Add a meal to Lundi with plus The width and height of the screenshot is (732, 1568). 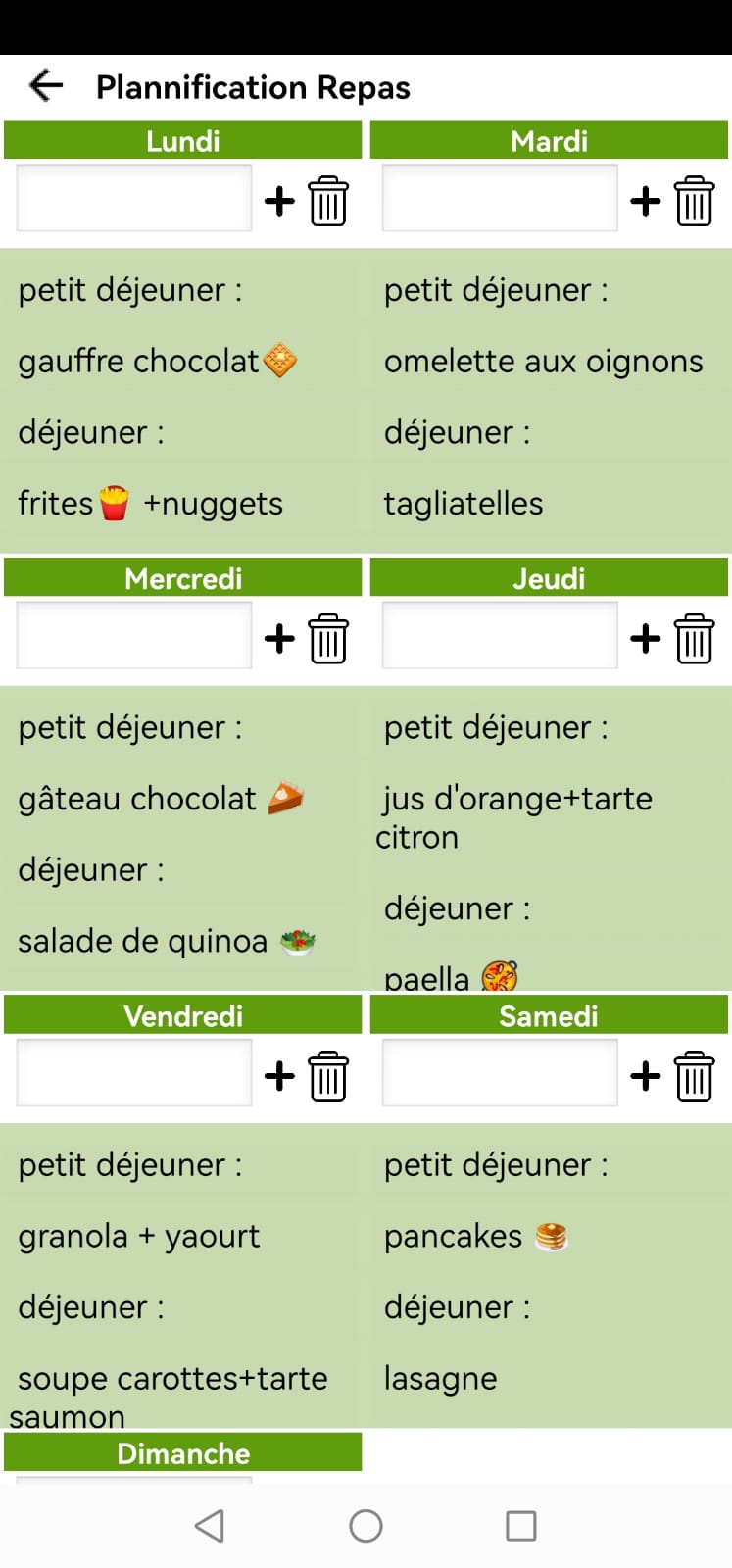279,201
